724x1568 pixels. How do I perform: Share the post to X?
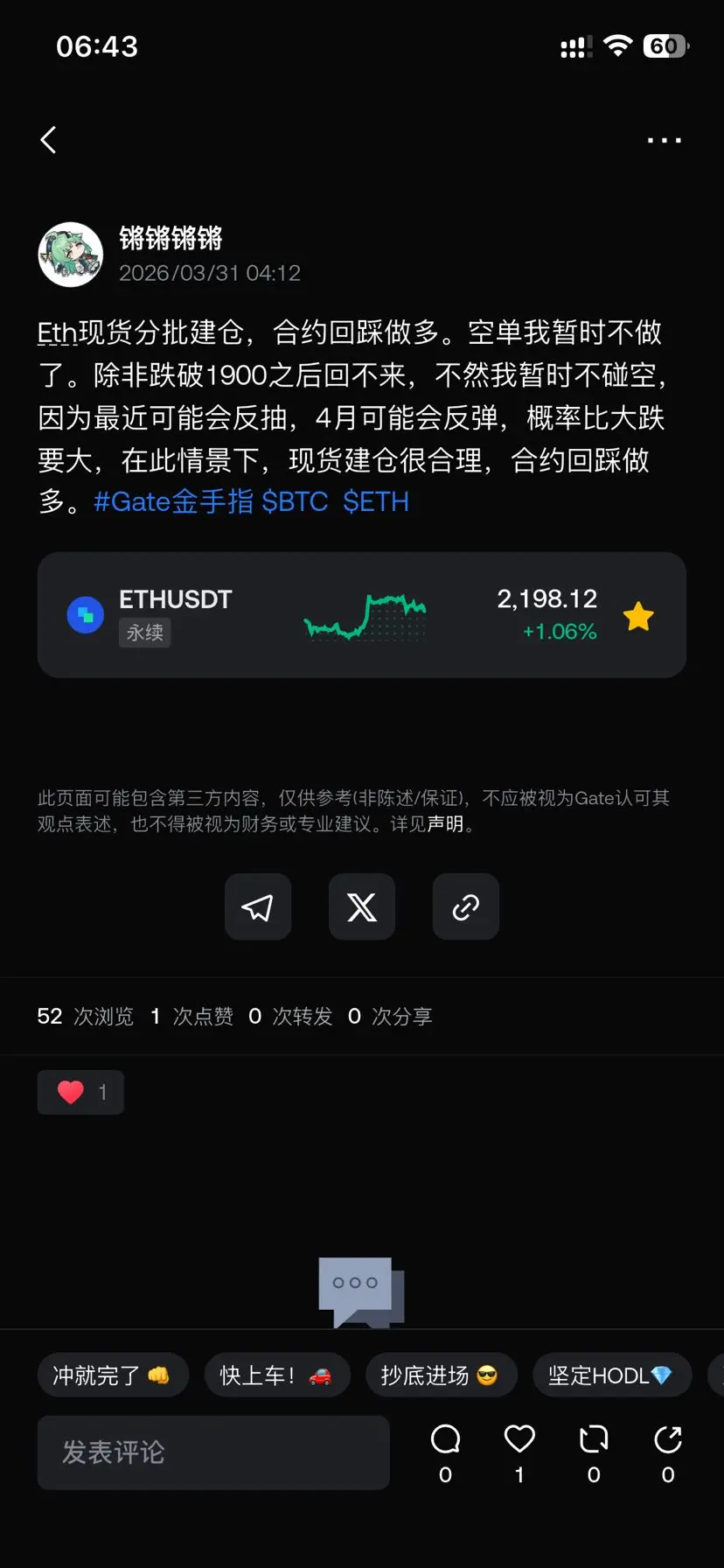point(361,906)
